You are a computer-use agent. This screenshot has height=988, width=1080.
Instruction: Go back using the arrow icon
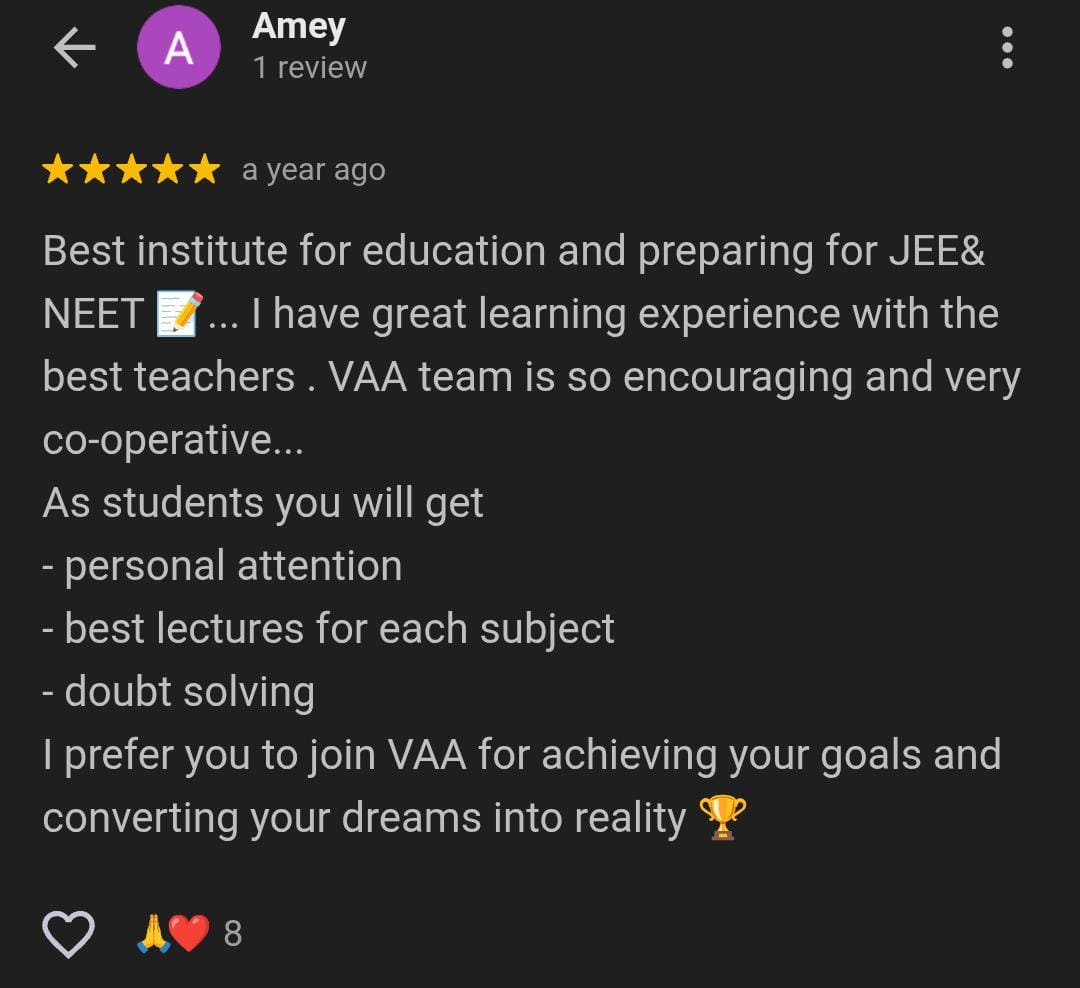click(75, 47)
